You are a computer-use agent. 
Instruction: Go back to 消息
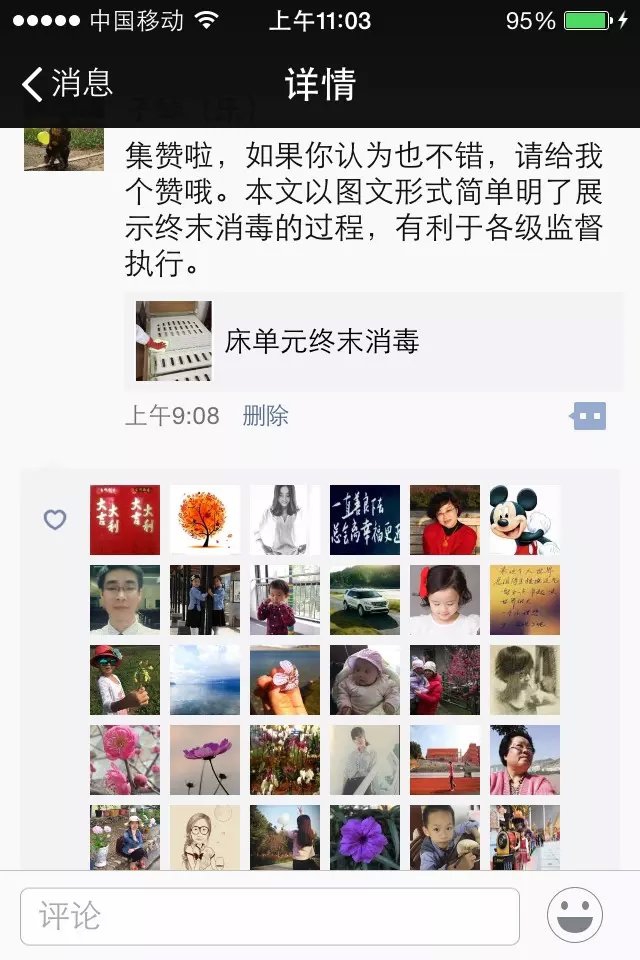[68, 84]
